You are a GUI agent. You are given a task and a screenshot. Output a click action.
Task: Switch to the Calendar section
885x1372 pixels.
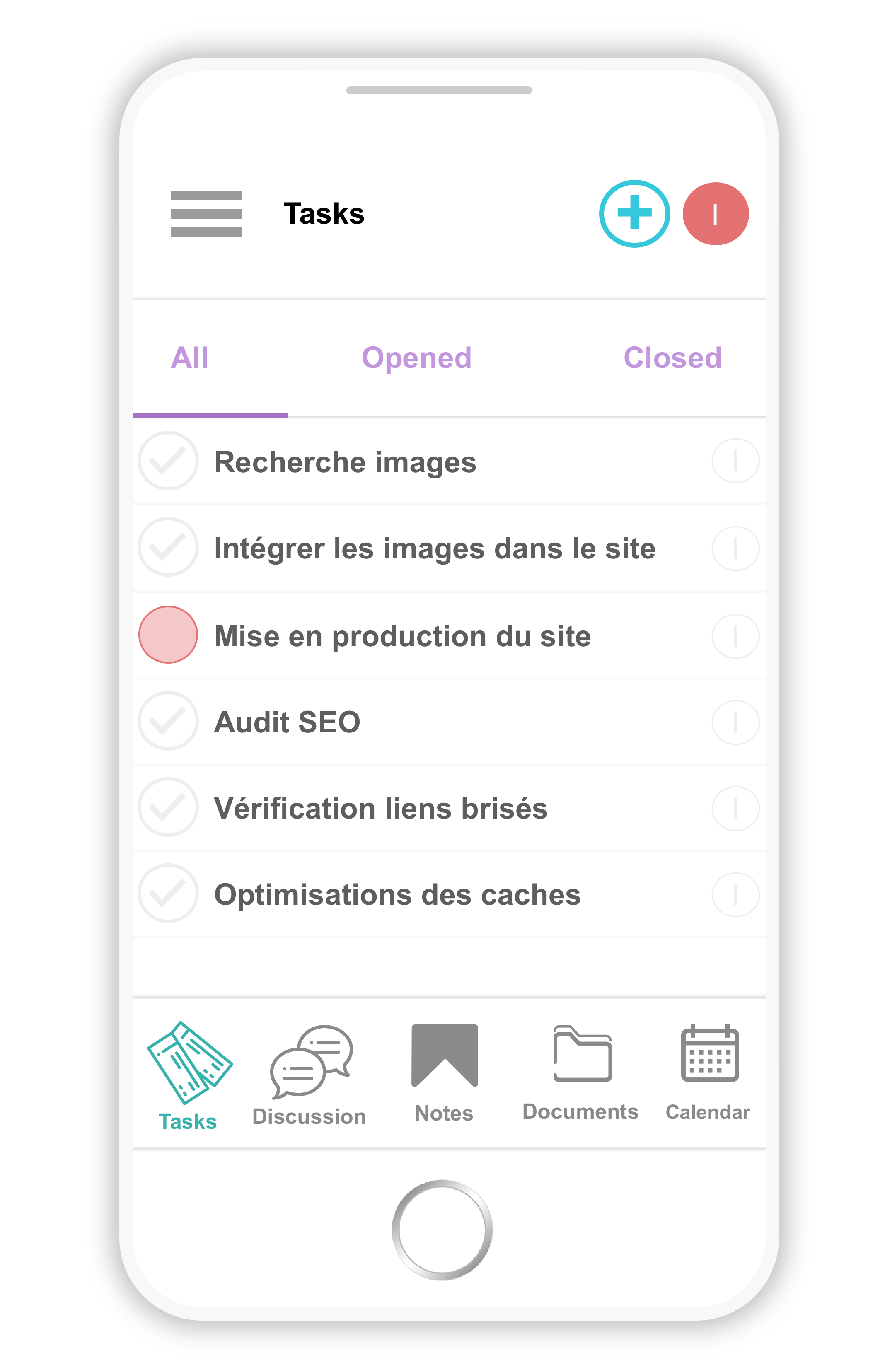pyautogui.click(x=708, y=1072)
